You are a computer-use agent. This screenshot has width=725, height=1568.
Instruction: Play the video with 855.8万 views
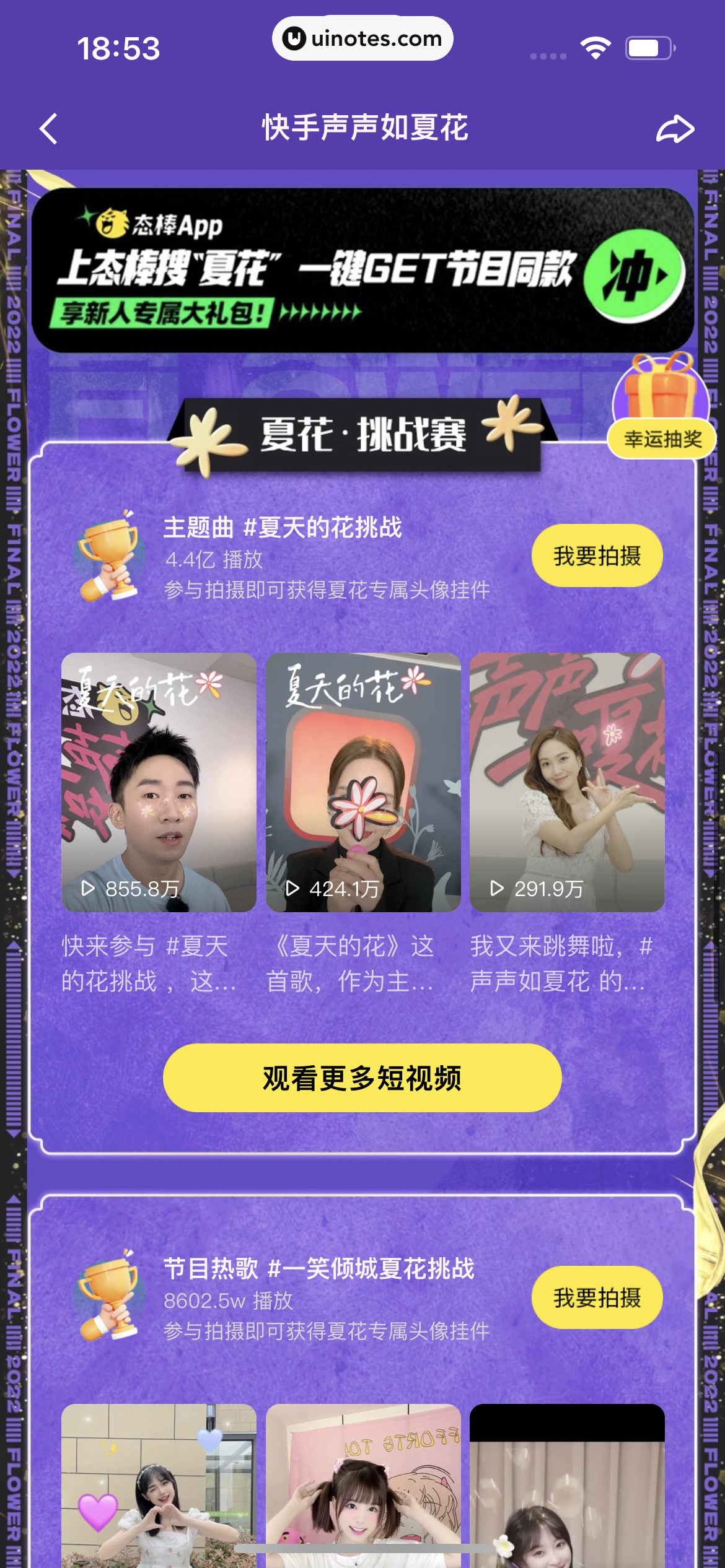pos(159,782)
